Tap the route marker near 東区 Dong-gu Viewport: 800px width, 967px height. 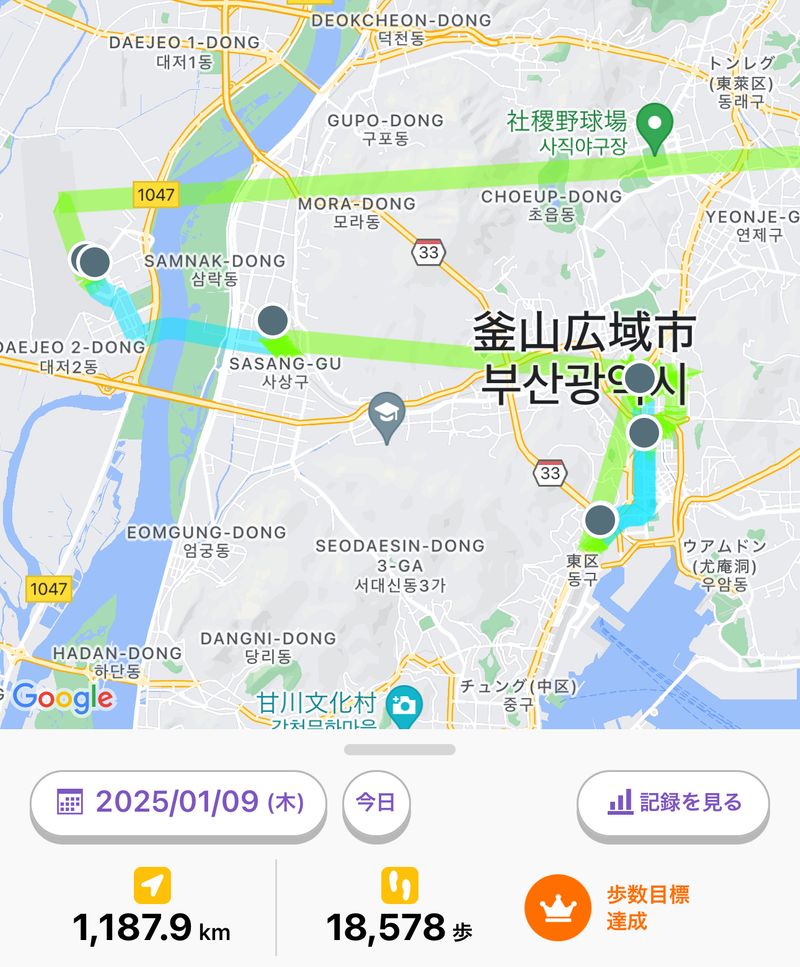point(600,520)
